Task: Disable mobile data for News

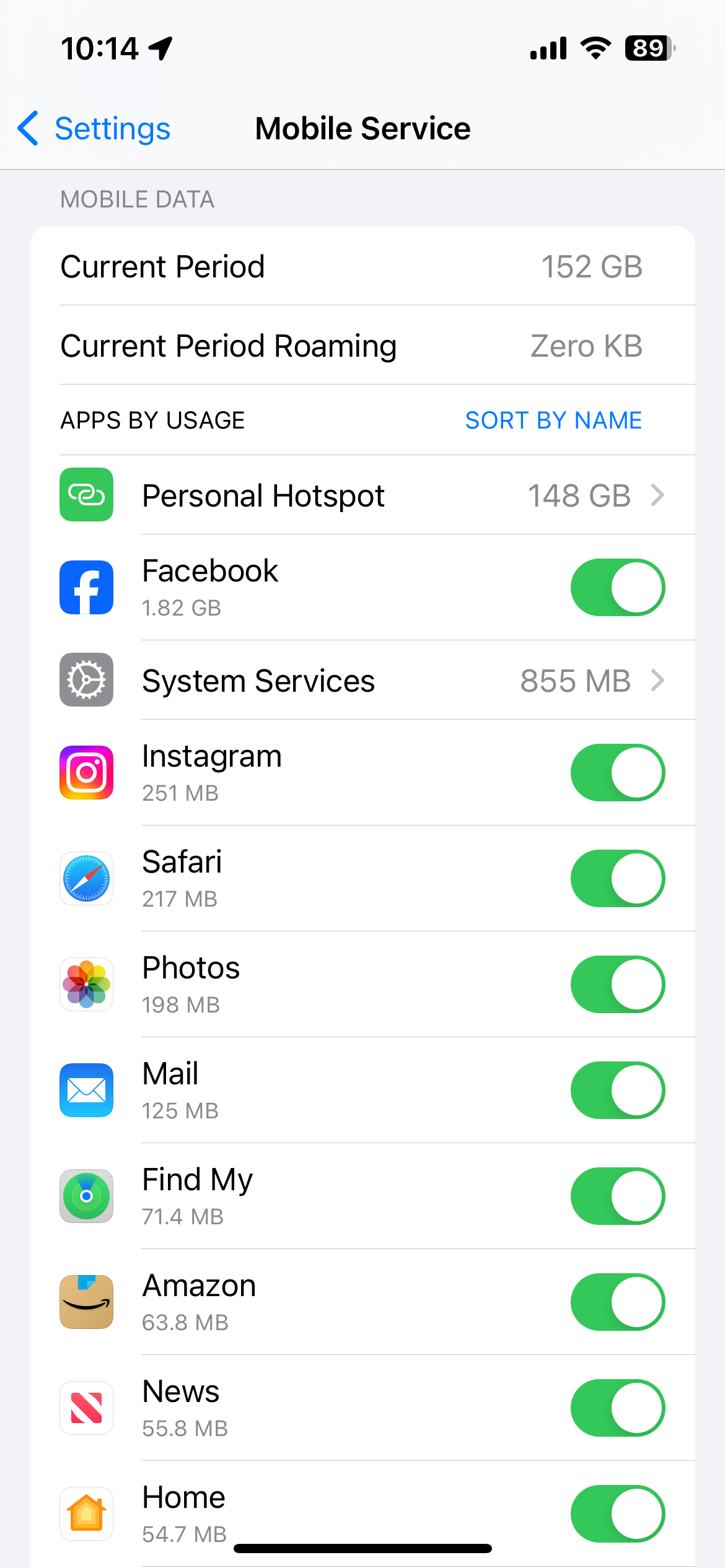Action: [x=618, y=1408]
